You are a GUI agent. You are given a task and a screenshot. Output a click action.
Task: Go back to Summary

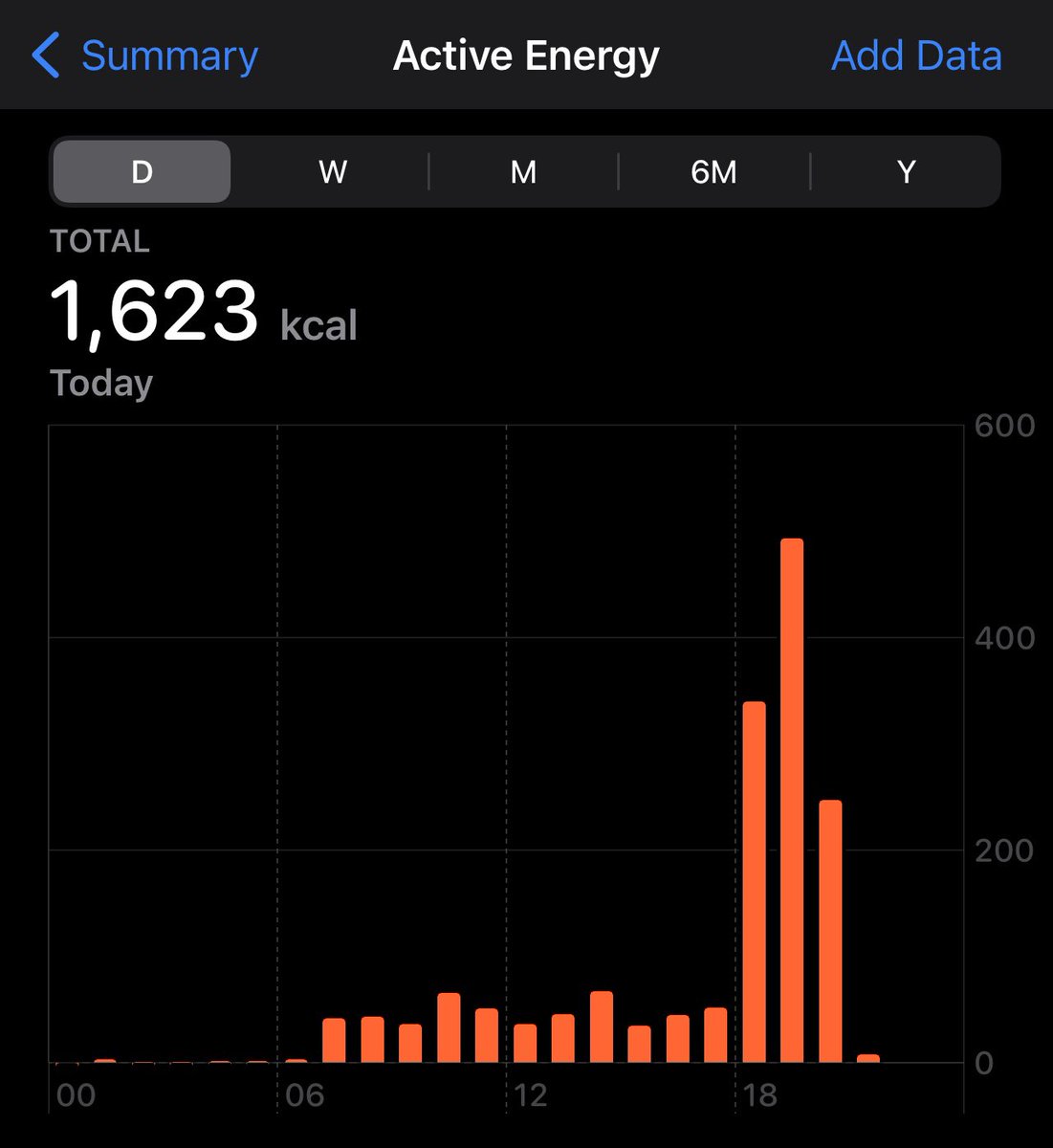coord(145,55)
